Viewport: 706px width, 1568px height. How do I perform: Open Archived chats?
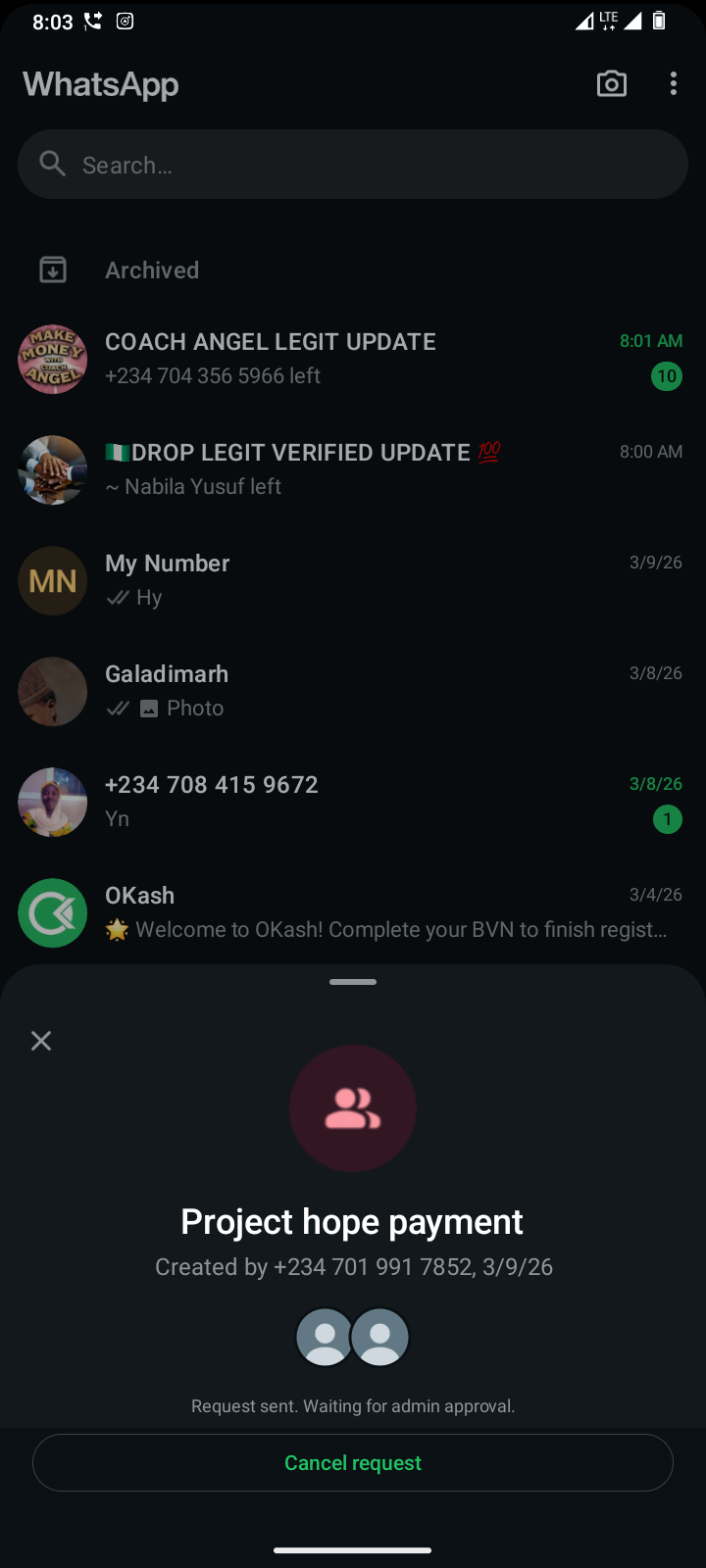coord(152,270)
